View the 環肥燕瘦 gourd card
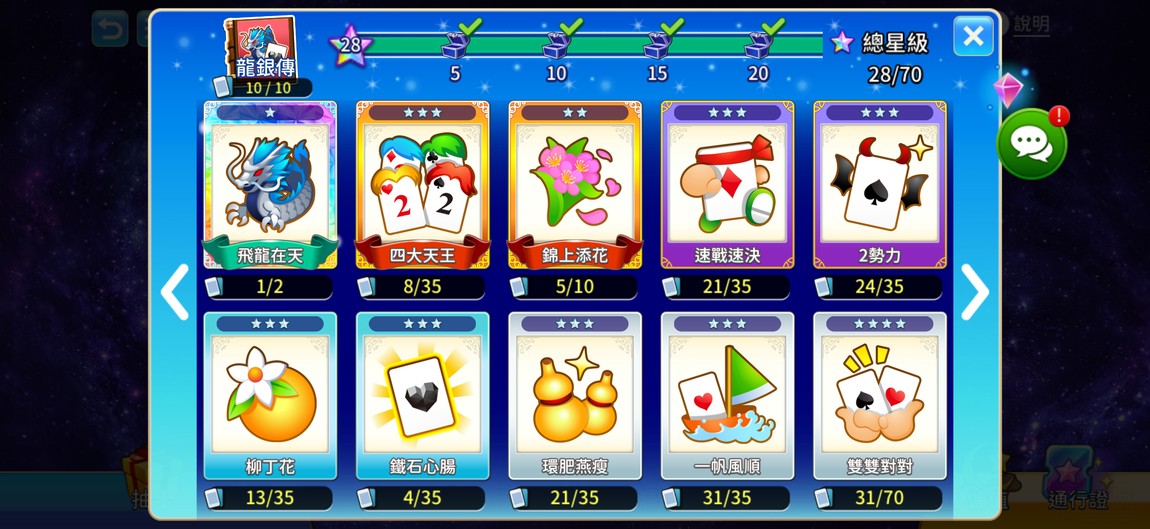Screen dimensions: 1150x529 tap(574, 396)
